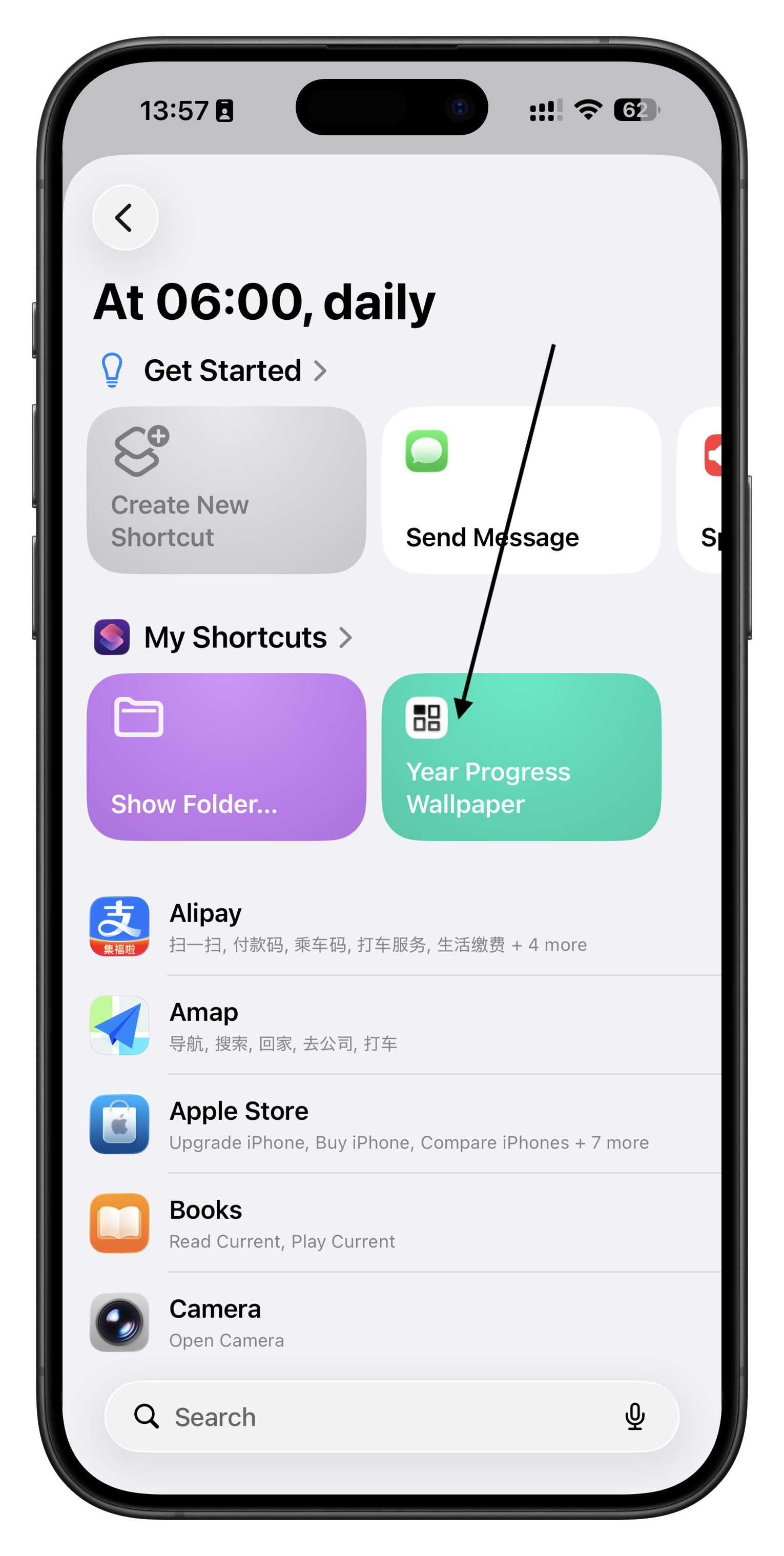Start voice dictation with the microphone
Image resolution: width=784 pixels, height=1556 pixels.
pos(635,1417)
